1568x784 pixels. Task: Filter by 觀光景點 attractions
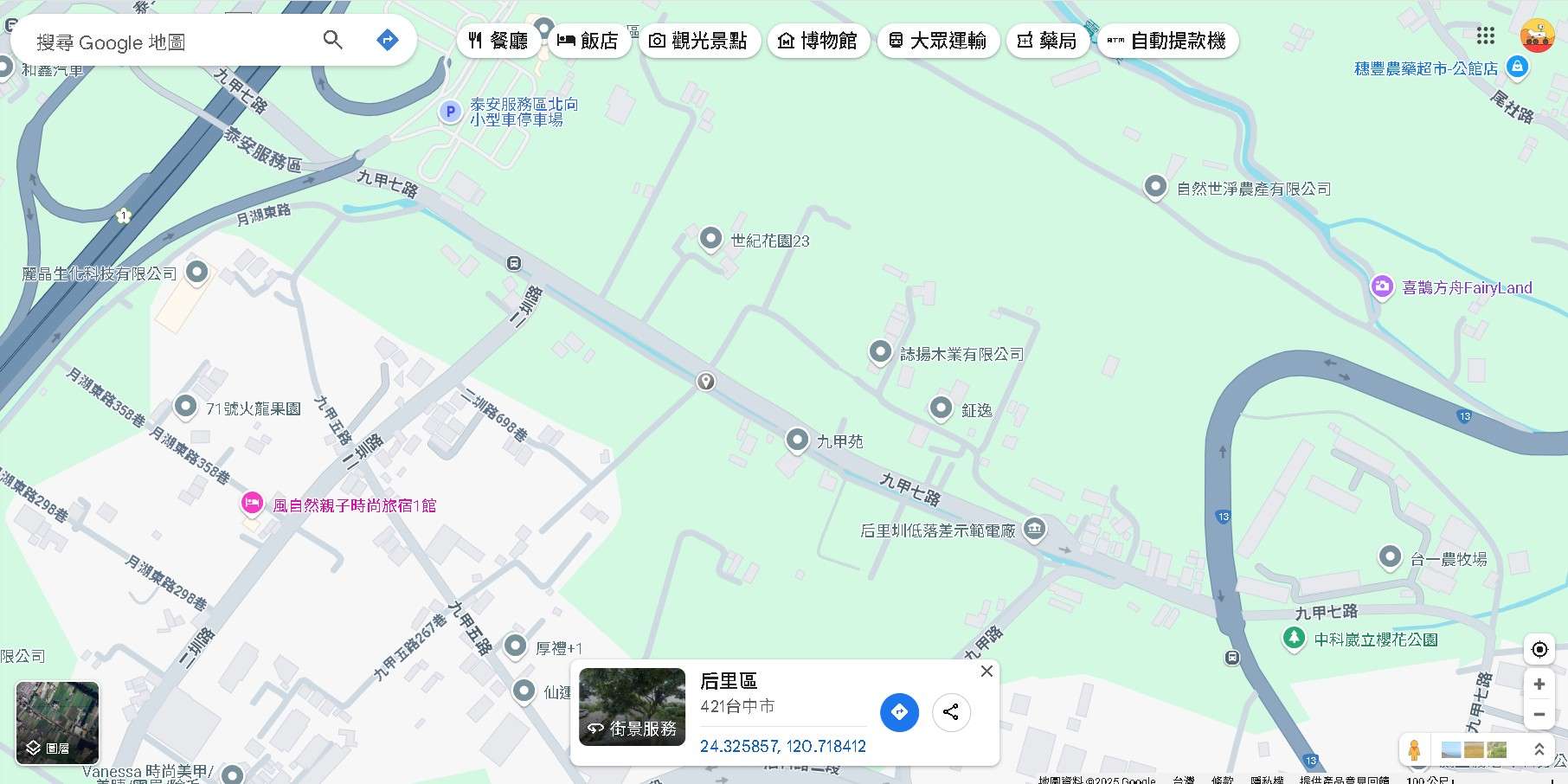tap(699, 41)
